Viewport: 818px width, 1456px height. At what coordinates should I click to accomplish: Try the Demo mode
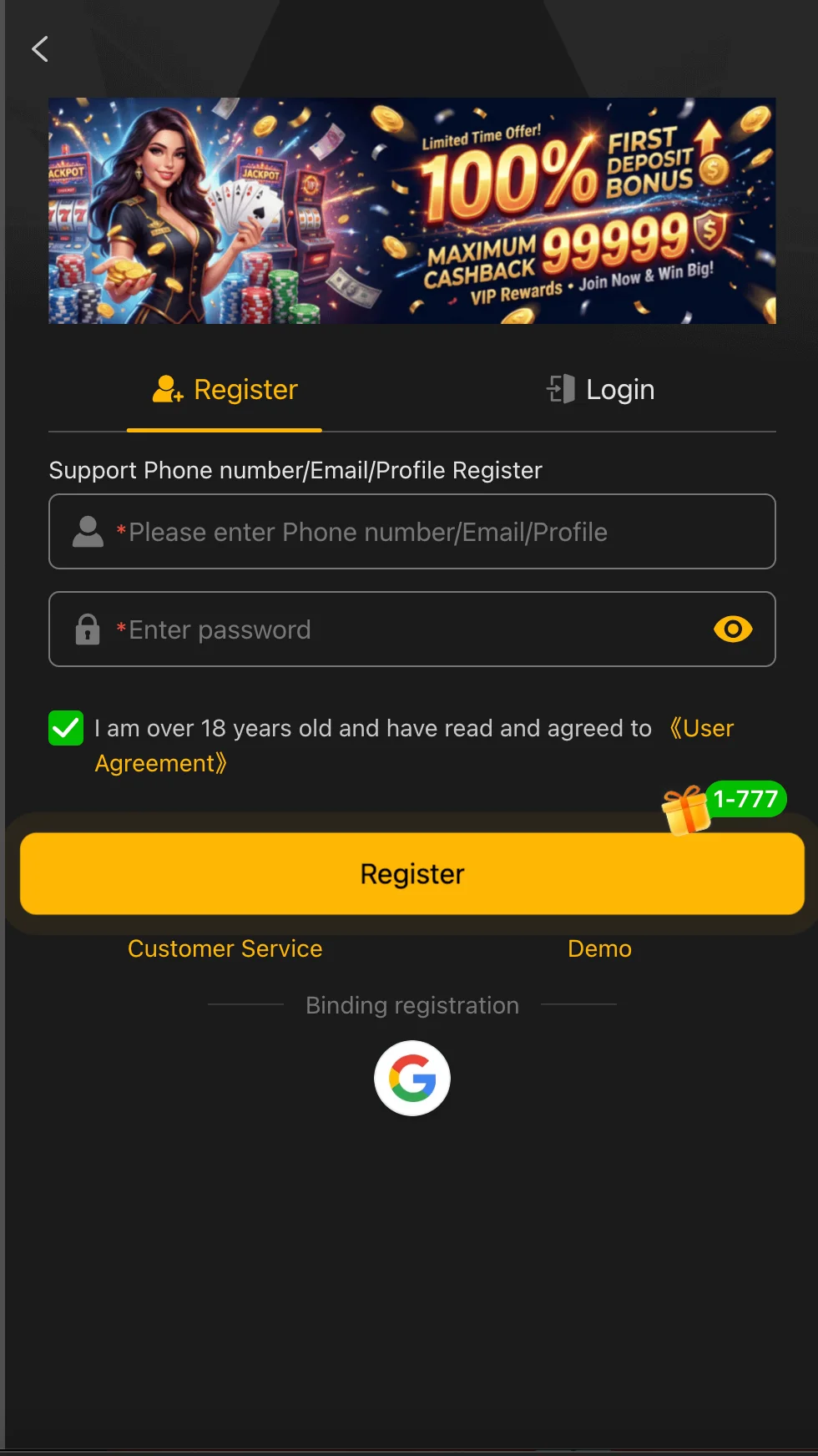coord(599,948)
